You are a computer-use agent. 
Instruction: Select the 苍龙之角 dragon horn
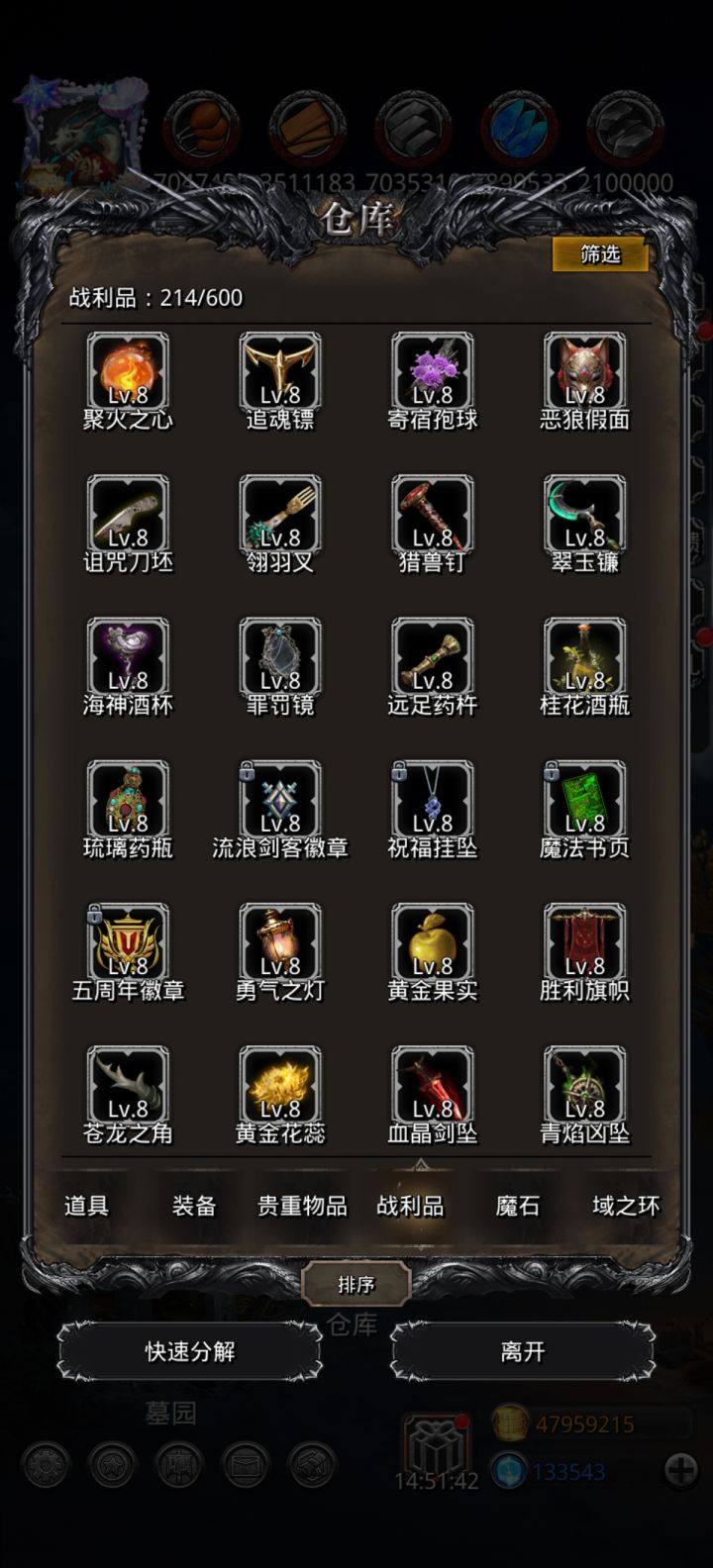tap(127, 1094)
